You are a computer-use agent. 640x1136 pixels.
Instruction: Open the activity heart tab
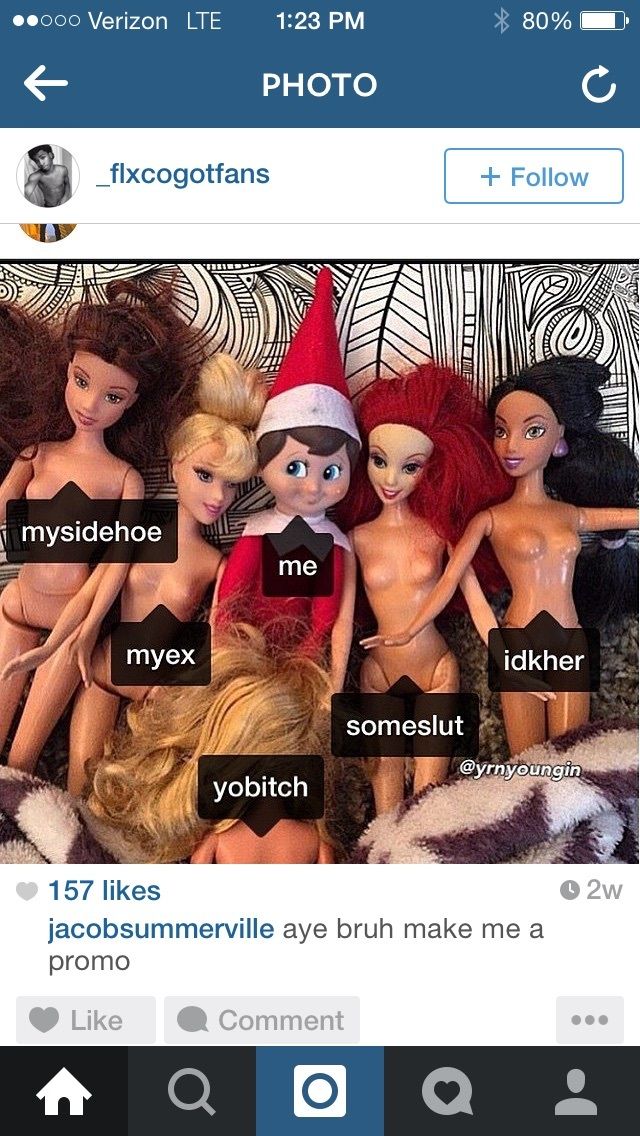pyautogui.click(x=448, y=1091)
